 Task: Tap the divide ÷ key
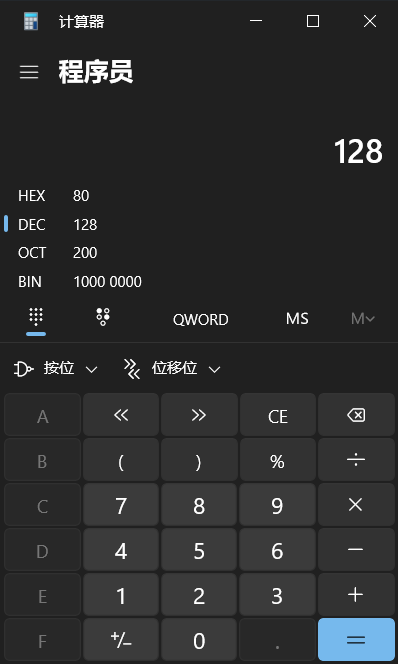pos(356,460)
